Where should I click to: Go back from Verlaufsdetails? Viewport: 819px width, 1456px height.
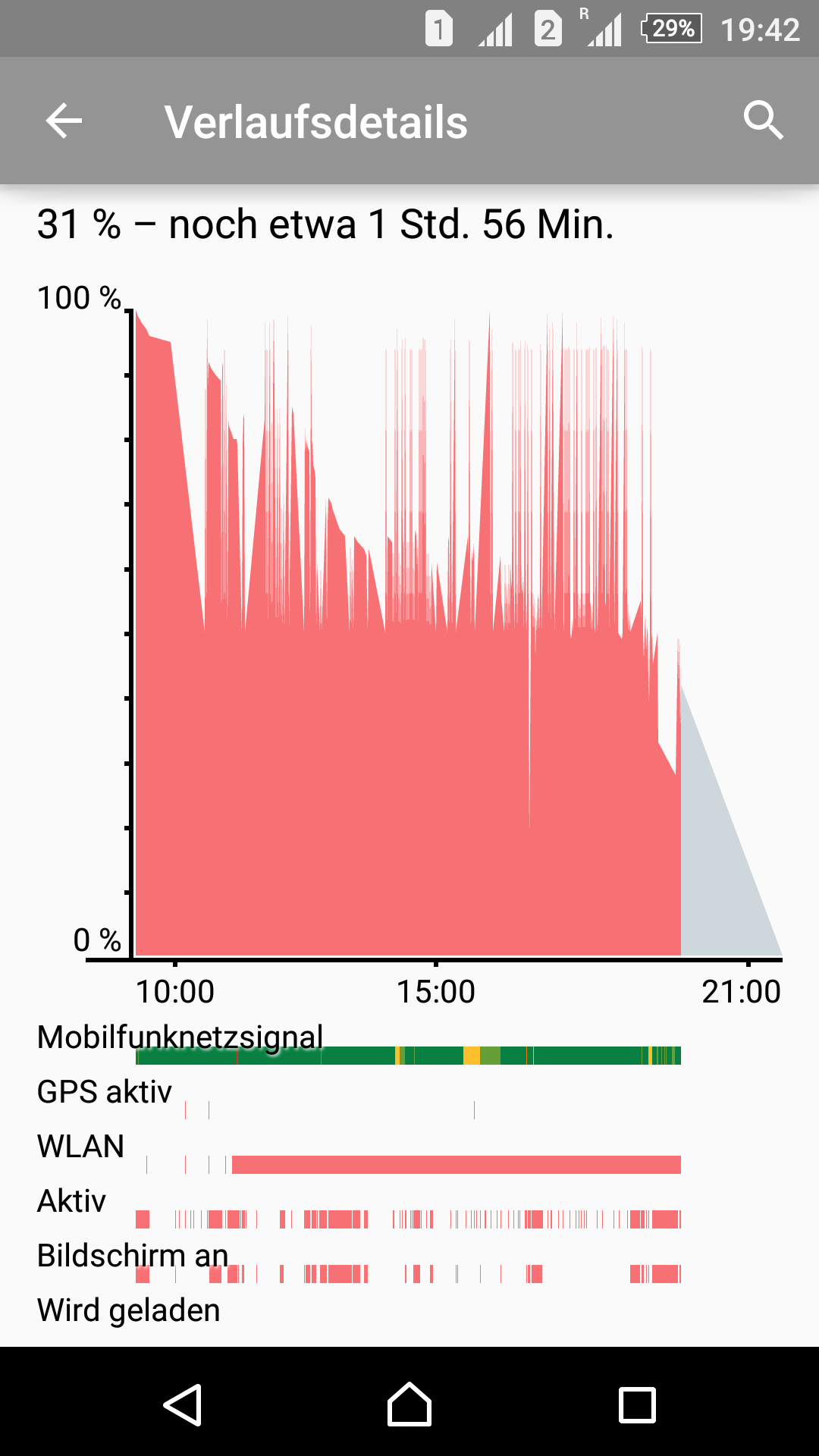coord(64,121)
